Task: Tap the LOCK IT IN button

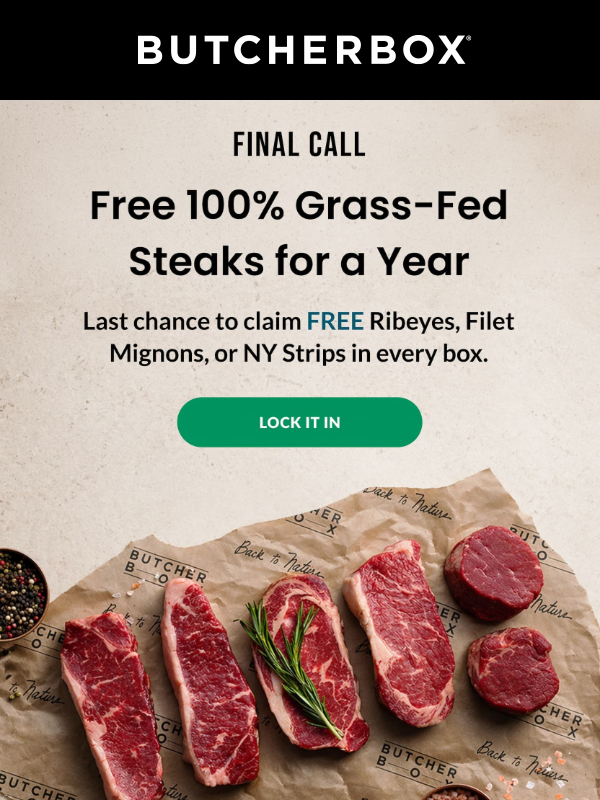Action: [299, 422]
